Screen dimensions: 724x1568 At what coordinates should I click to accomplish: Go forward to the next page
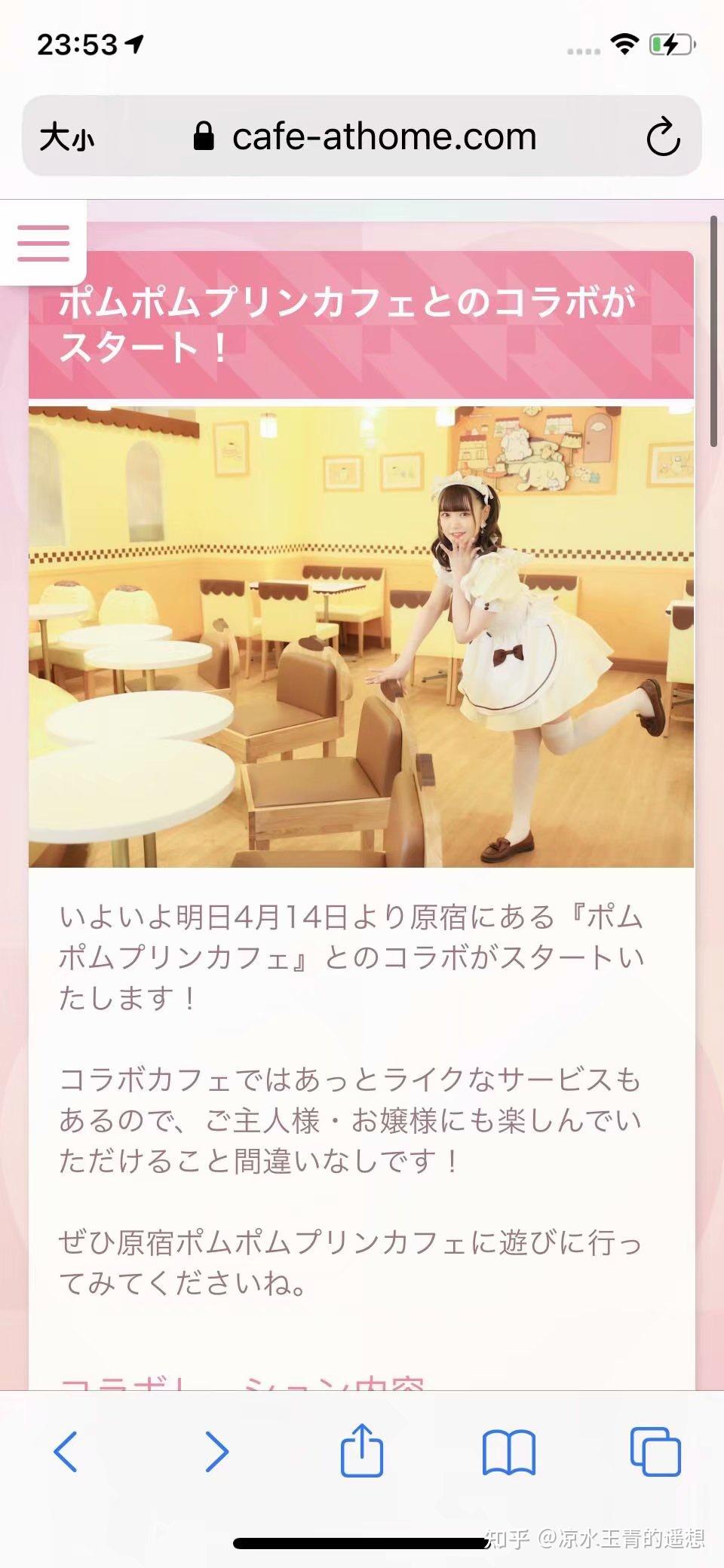click(216, 1450)
